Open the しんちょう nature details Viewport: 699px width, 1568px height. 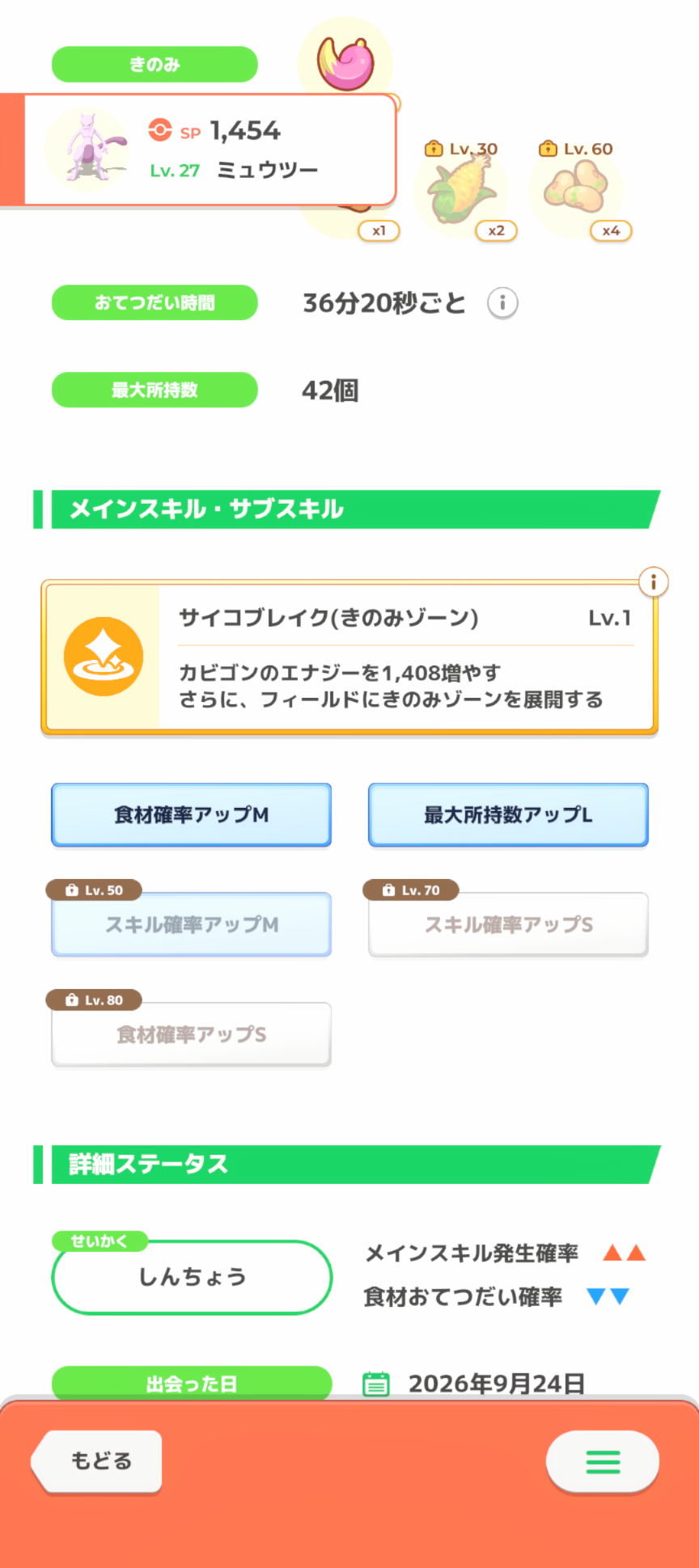click(x=192, y=1277)
